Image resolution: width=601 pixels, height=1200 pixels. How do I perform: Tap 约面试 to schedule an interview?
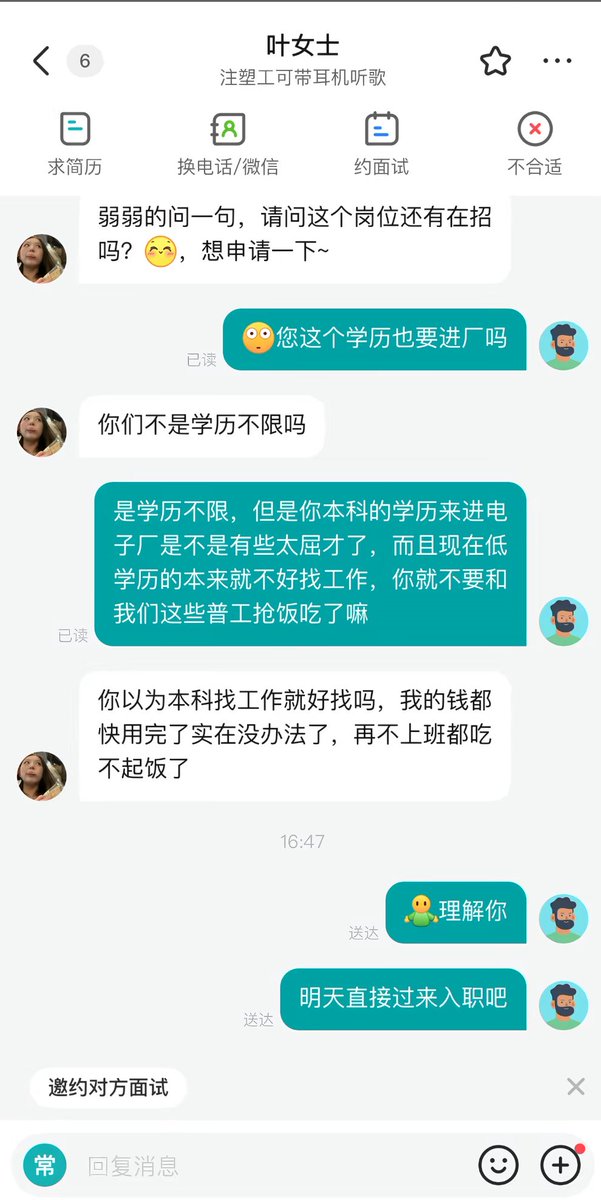pyautogui.click(x=381, y=144)
